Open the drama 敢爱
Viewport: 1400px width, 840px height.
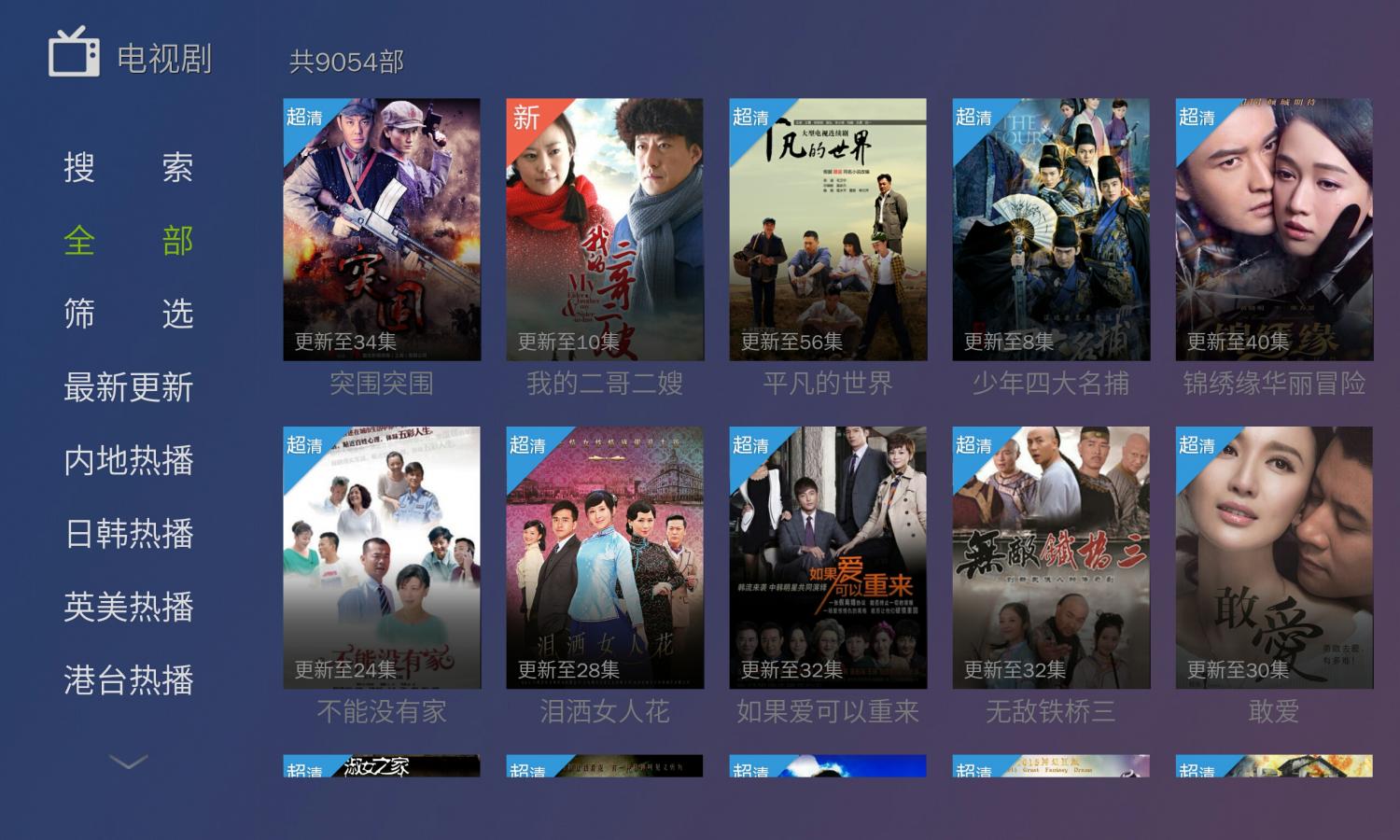pos(1274,558)
